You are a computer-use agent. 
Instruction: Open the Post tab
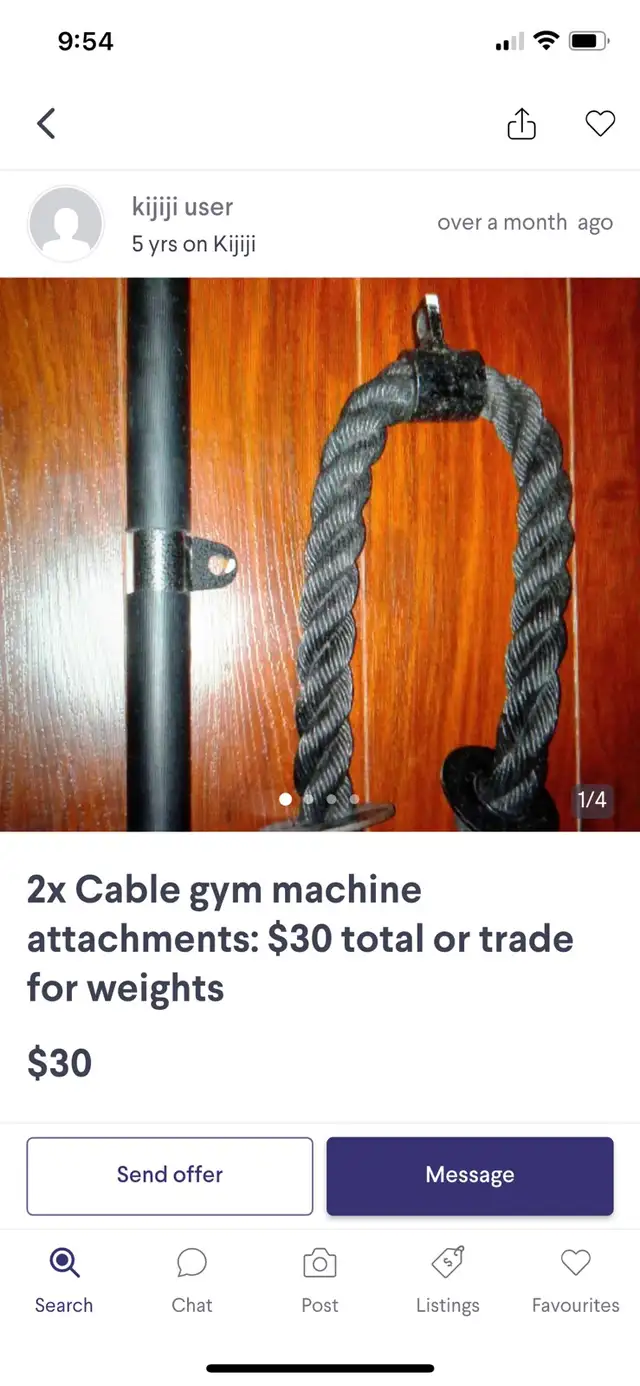pyautogui.click(x=320, y=1280)
